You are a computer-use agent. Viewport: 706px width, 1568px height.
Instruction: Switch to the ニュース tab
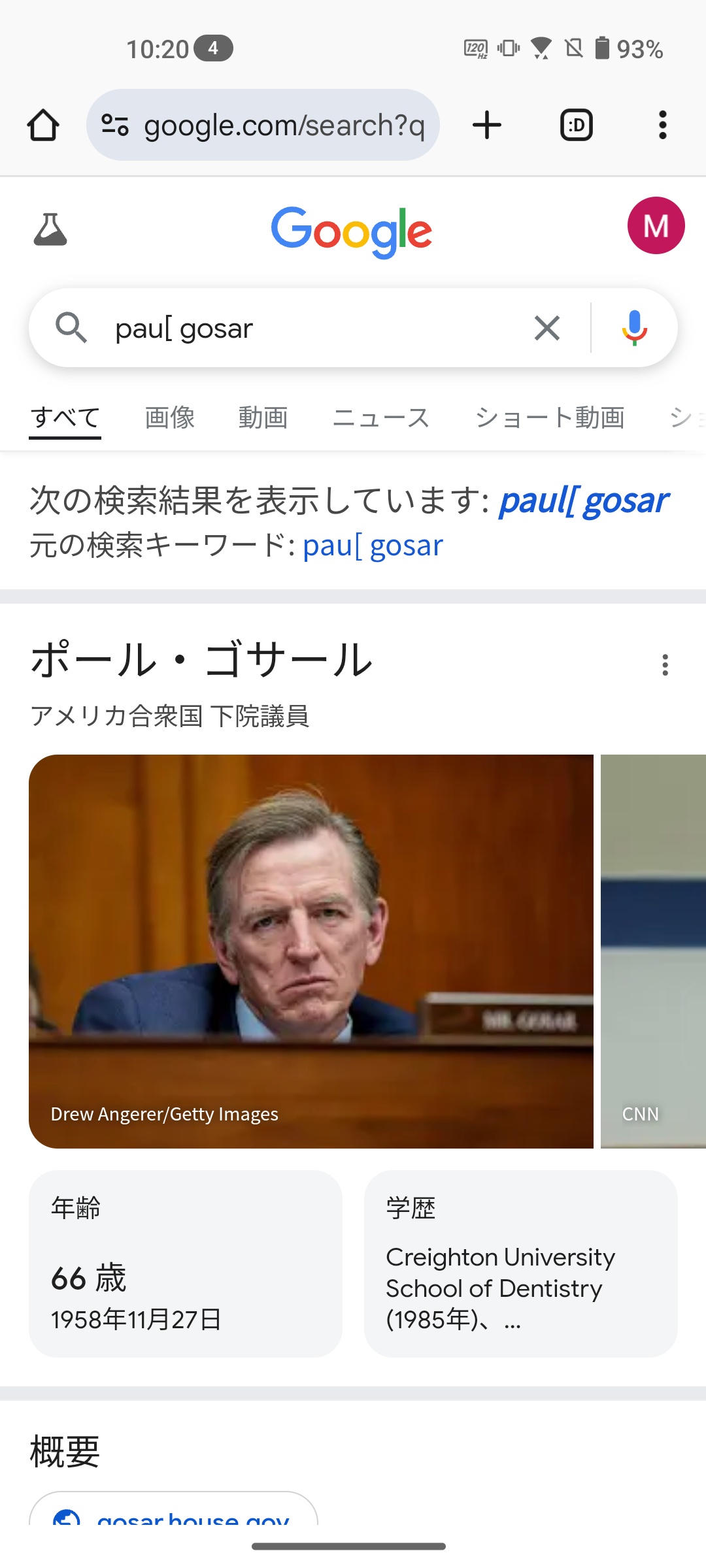tap(380, 417)
